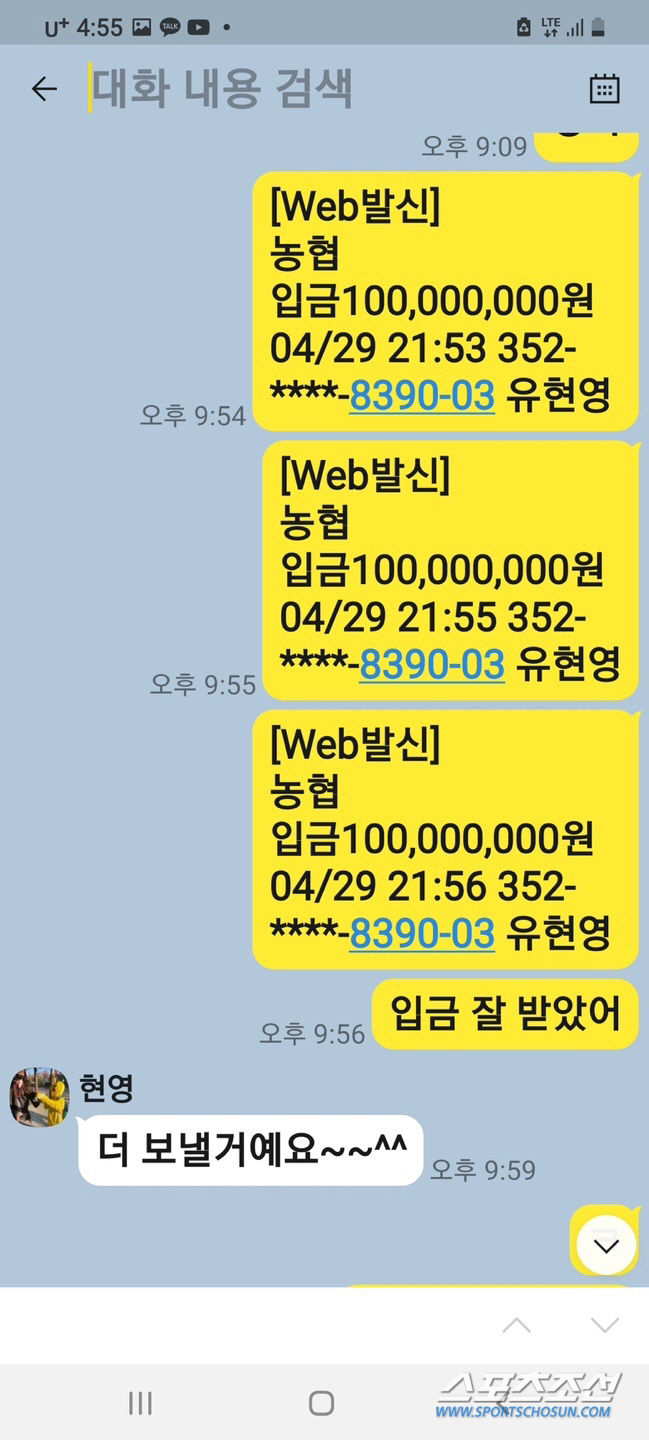Image resolution: width=649 pixels, height=1440 pixels.
Task: Focus the 대화 내용 검색 search field
Action: tap(300, 89)
